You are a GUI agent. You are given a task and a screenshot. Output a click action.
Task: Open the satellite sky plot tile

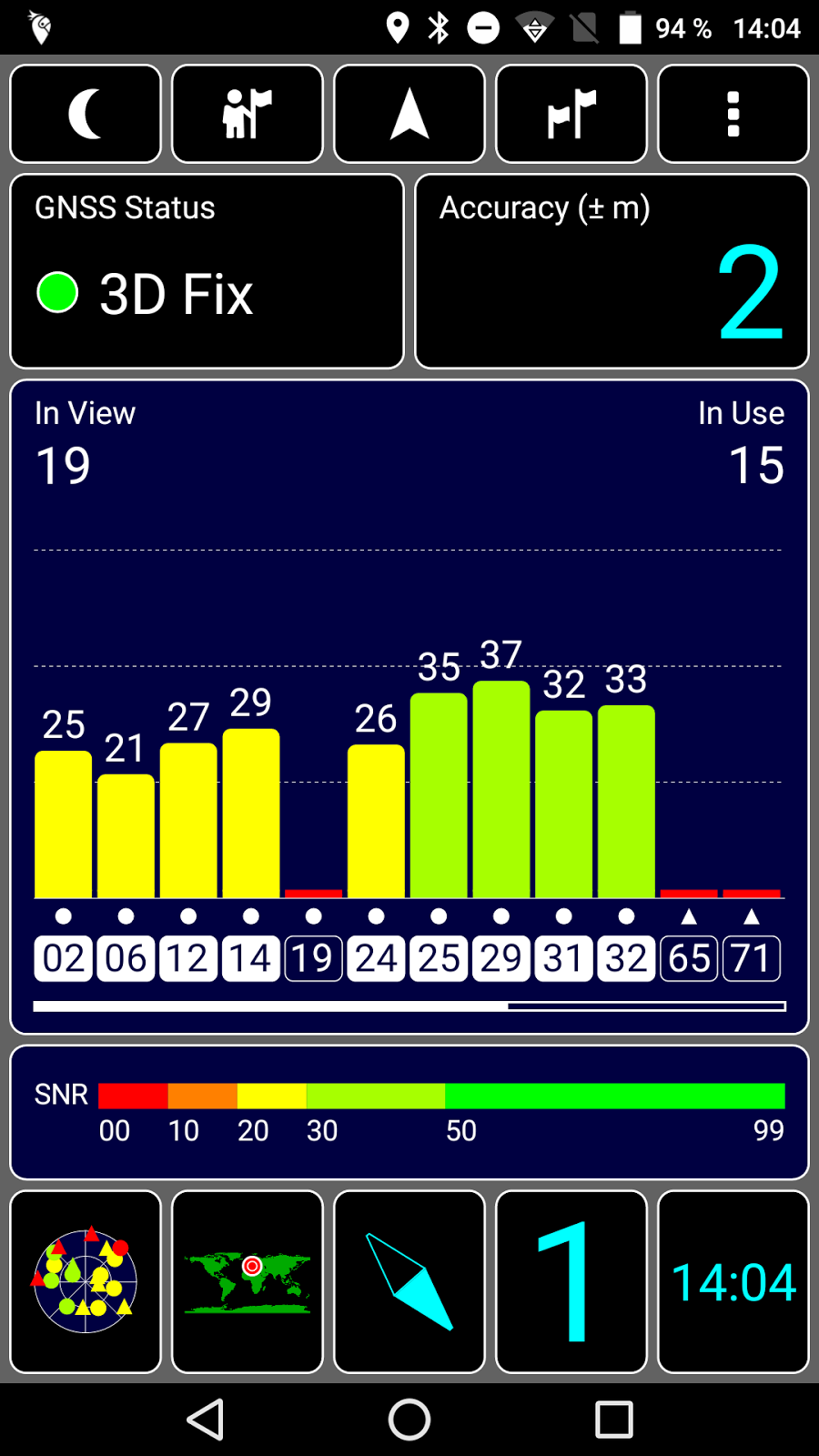tap(86, 1281)
